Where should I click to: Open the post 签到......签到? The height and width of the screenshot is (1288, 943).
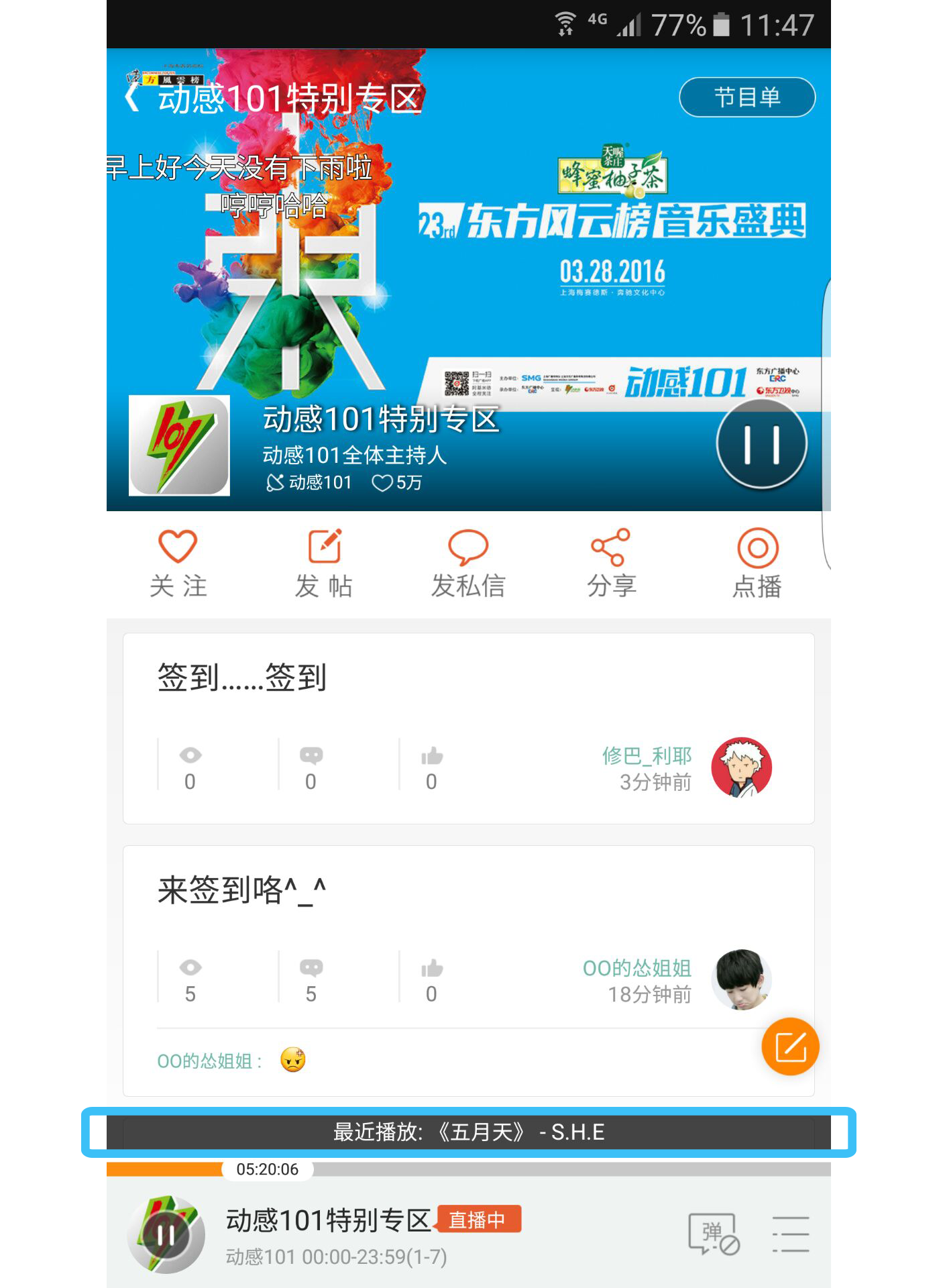[x=242, y=678]
